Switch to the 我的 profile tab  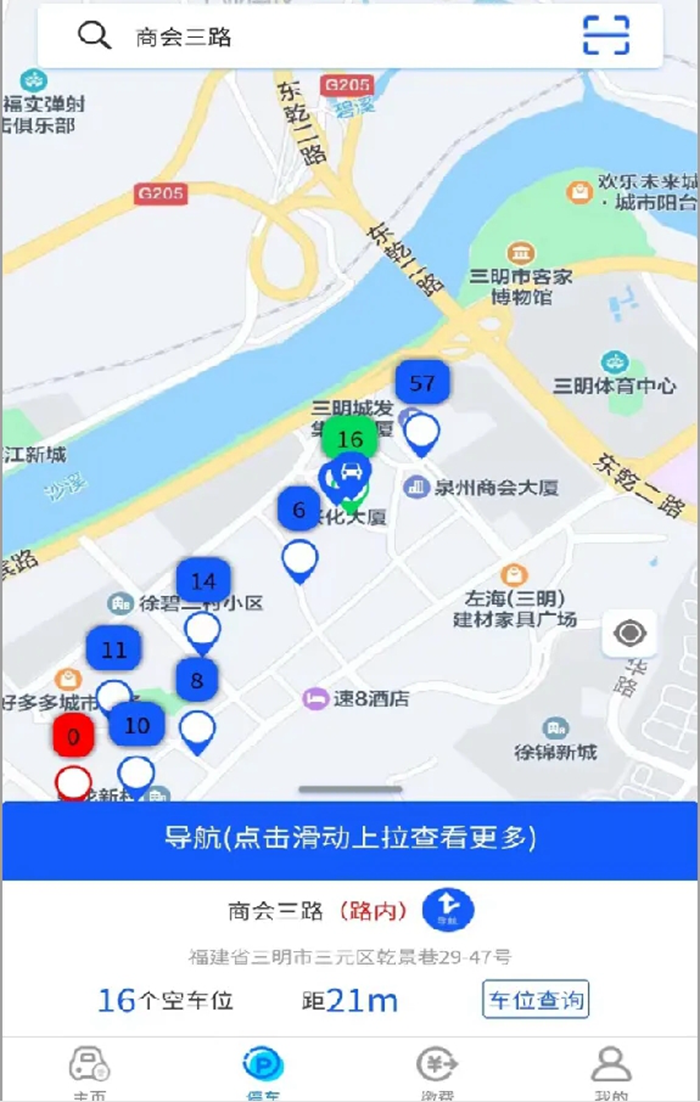tap(611, 1071)
